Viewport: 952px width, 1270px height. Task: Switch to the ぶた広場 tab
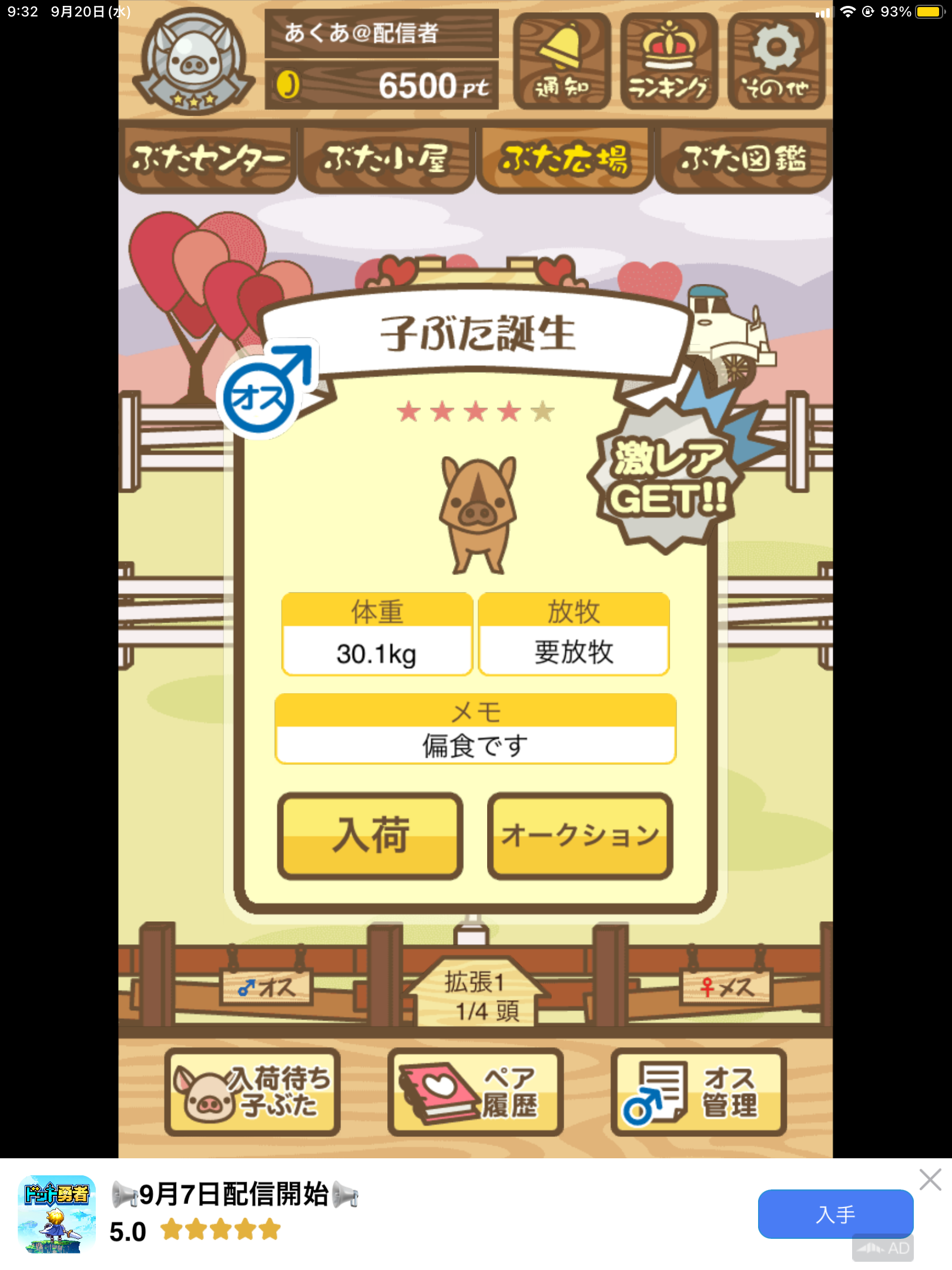(x=565, y=159)
